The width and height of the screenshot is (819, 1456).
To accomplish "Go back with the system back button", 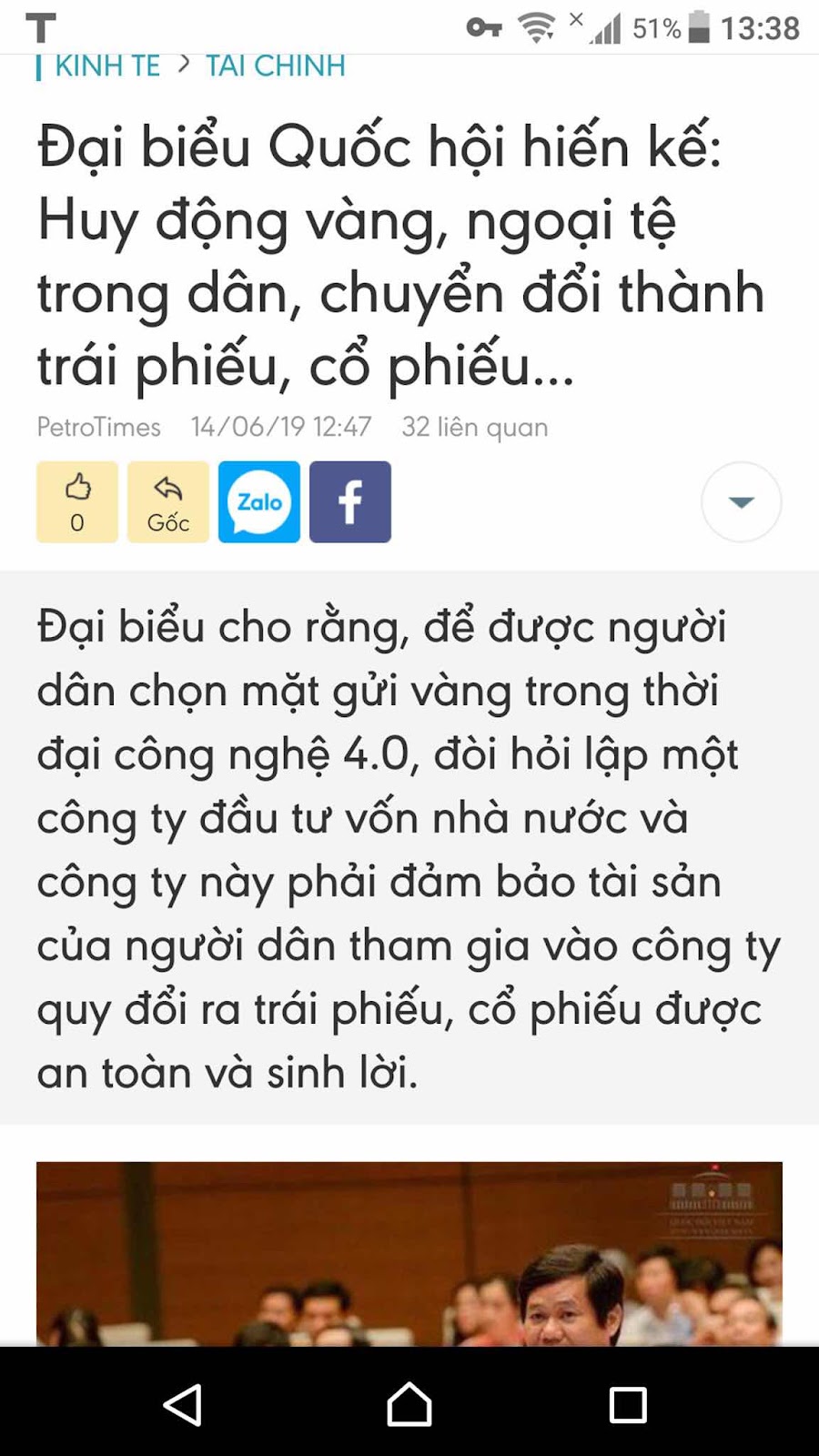I will [x=183, y=1404].
